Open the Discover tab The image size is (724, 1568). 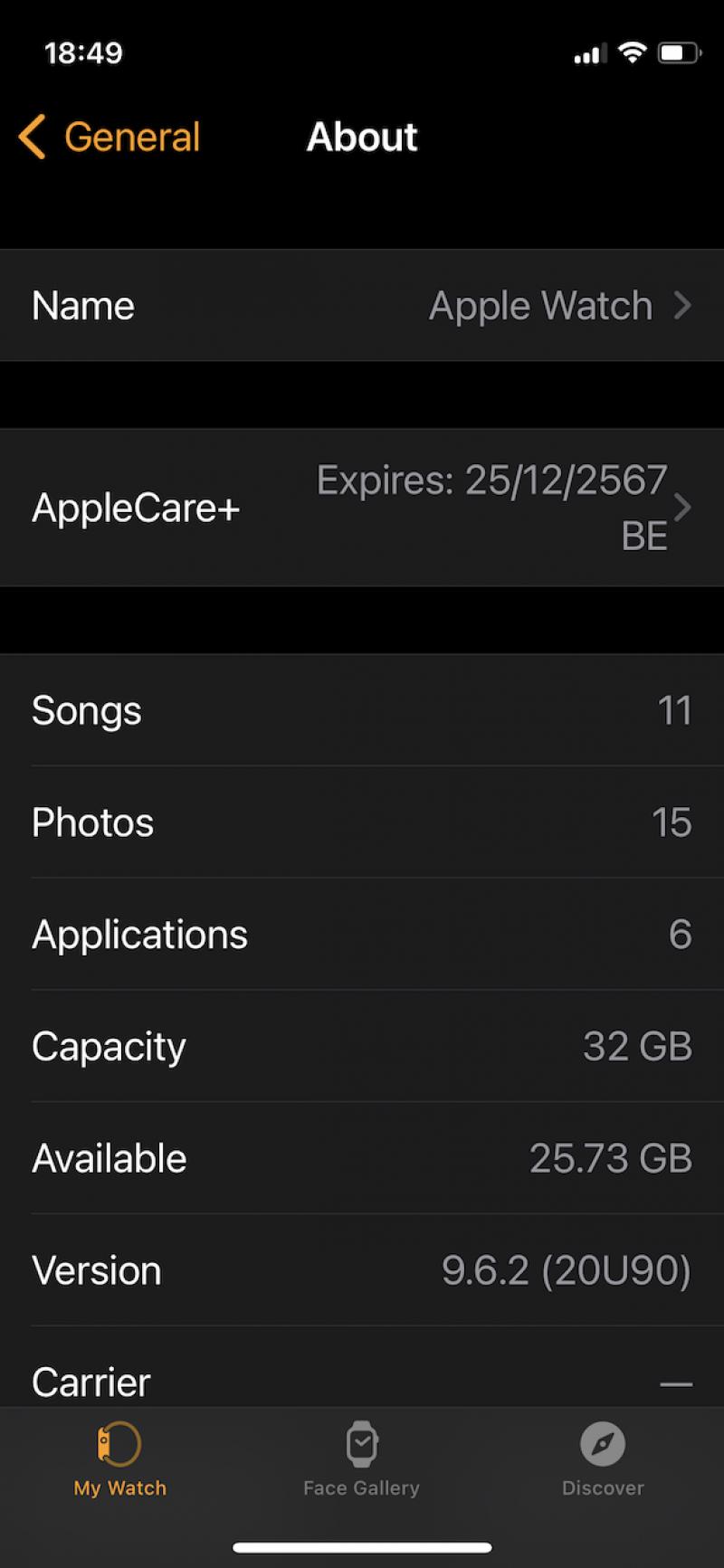pos(603,1460)
